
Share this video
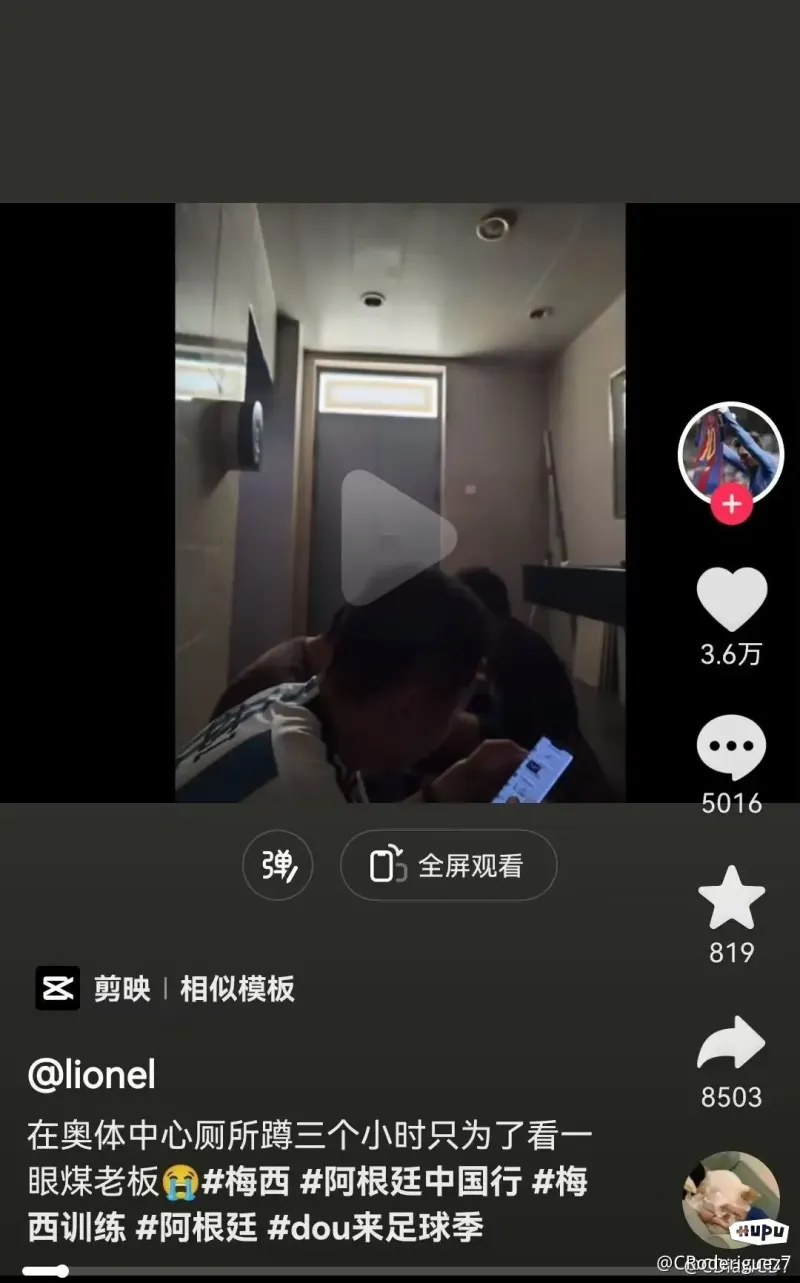tap(731, 1044)
